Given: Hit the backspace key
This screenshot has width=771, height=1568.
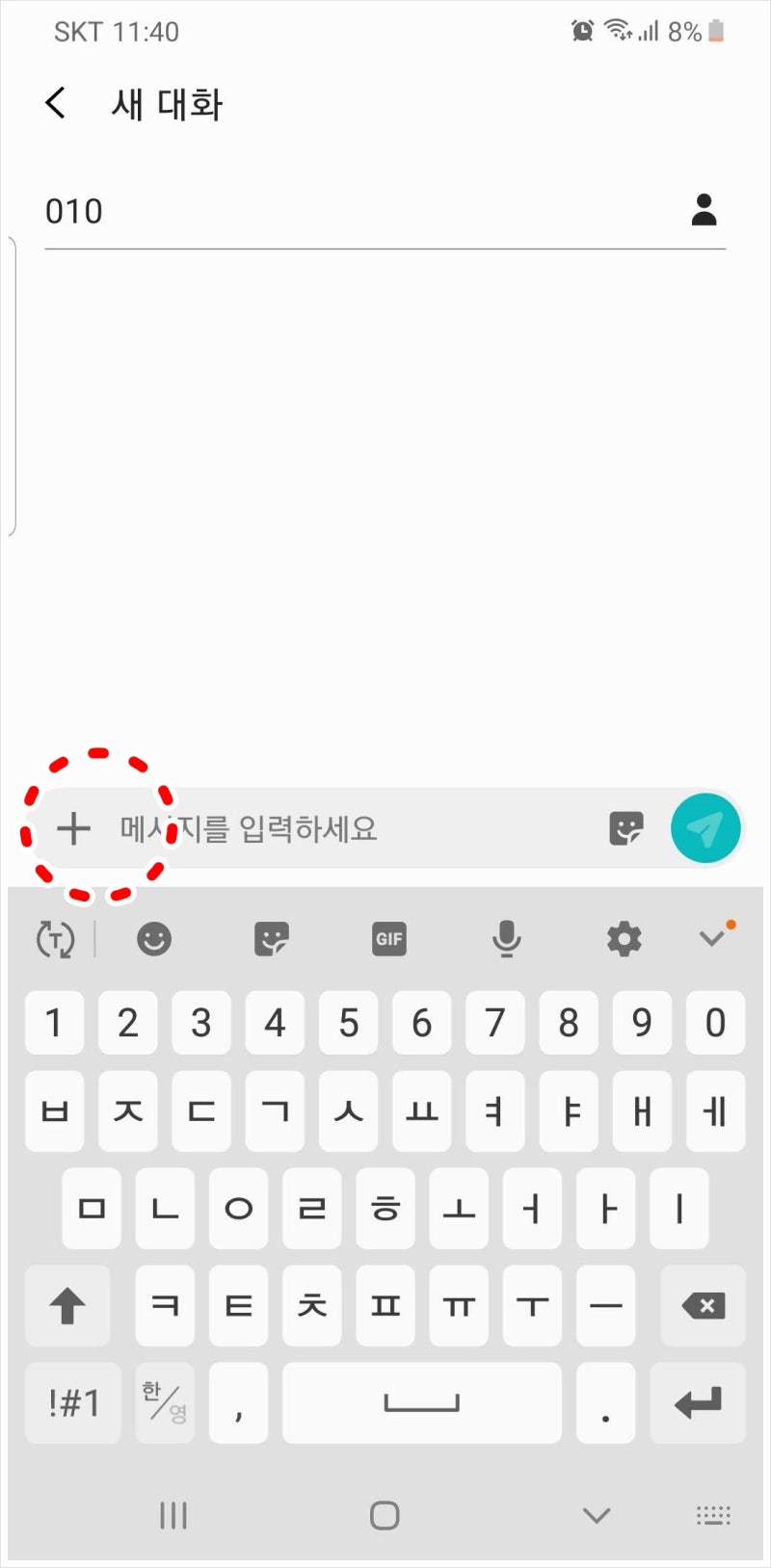Looking at the screenshot, I should point(704,1306).
